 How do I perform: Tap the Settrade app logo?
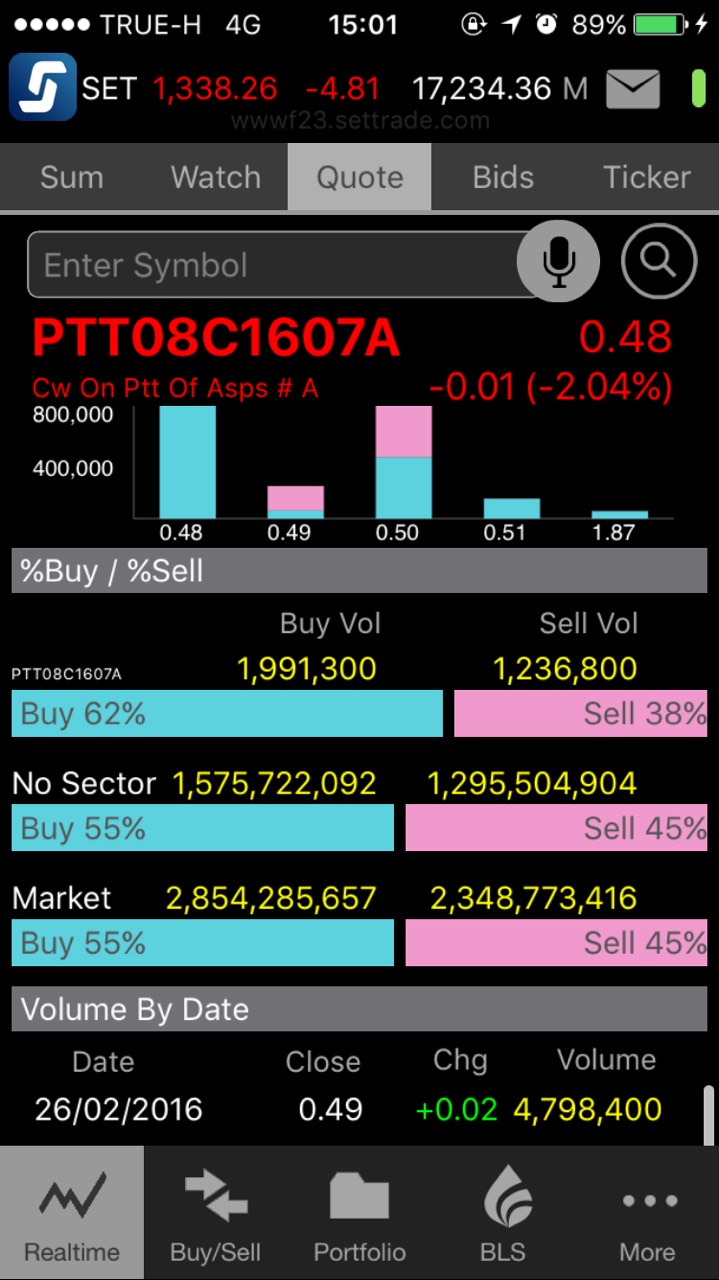click(x=43, y=87)
